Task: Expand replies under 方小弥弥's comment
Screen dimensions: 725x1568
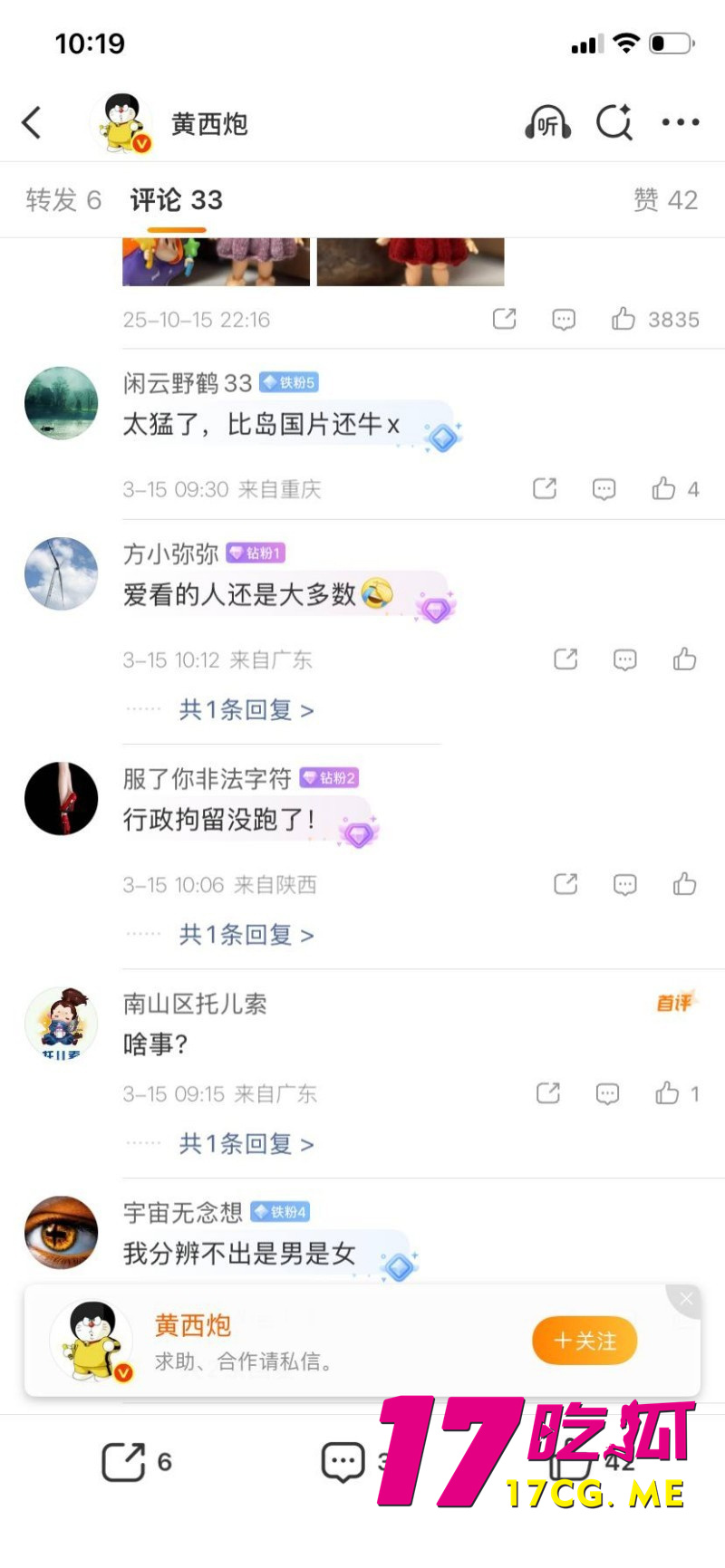Action: 246,709
